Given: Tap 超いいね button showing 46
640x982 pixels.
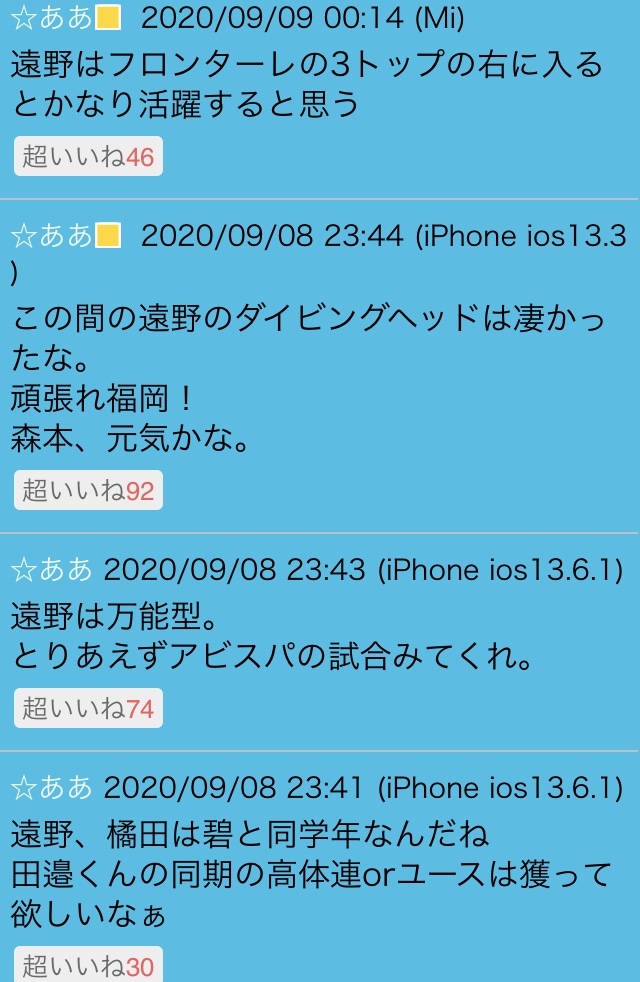Looking at the screenshot, I should point(88,156).
